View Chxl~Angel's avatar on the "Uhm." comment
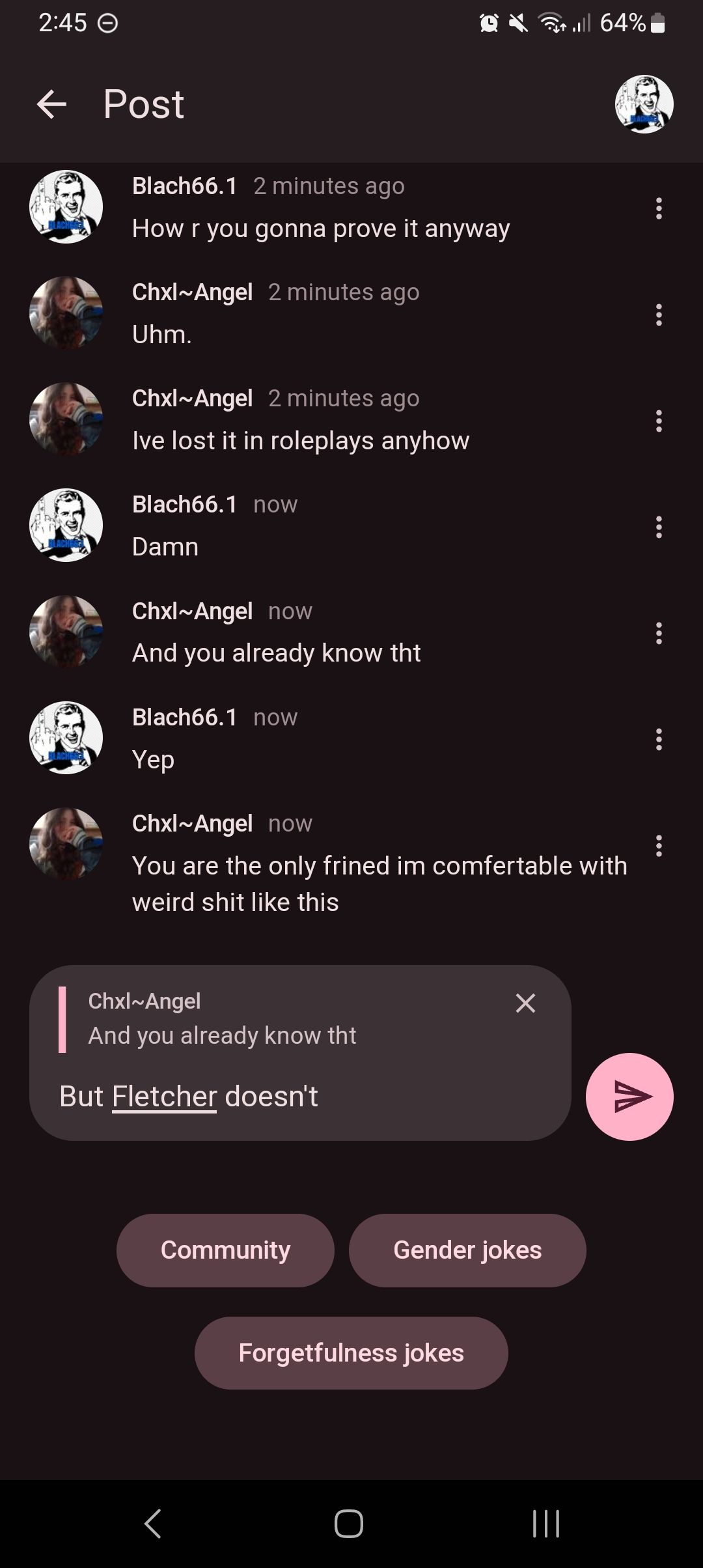This screenshot has height=1568, width=703. (66, 313)
